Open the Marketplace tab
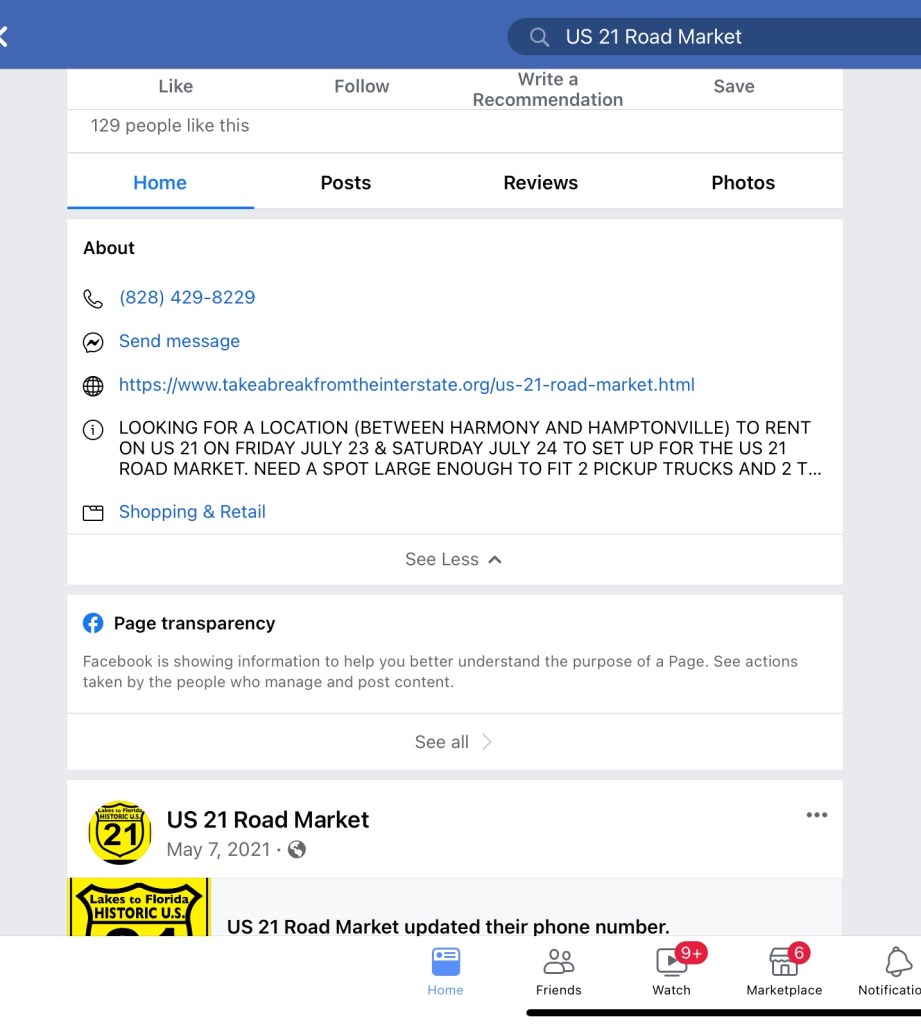This screenshot has width=921, height=1024. (x=784, y=972)
